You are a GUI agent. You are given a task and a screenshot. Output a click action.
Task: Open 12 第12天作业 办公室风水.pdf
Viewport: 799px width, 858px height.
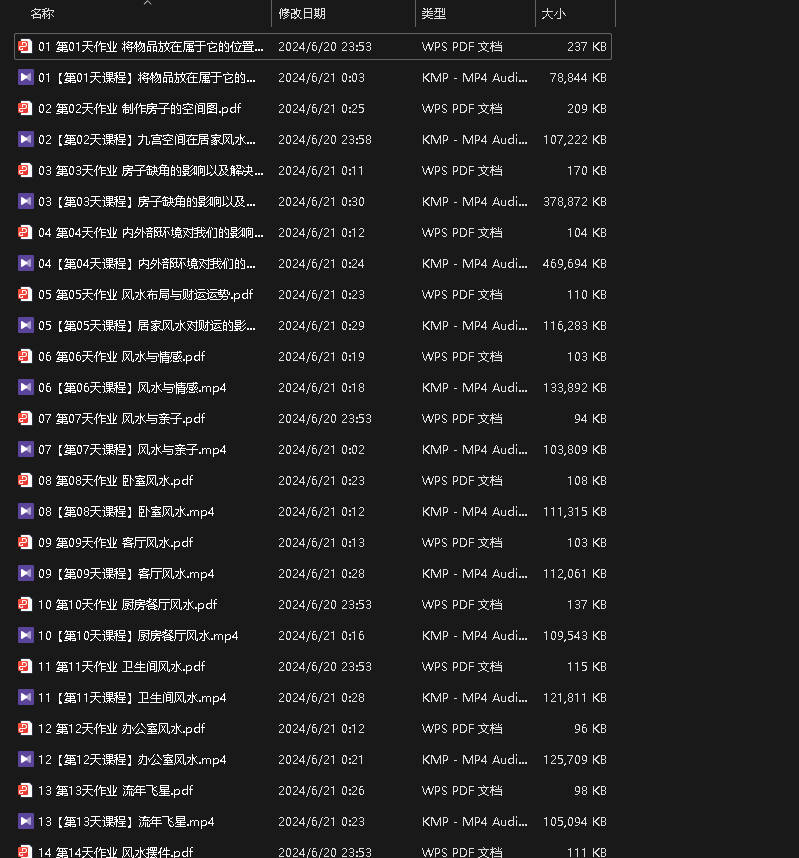tap(121, 729)
